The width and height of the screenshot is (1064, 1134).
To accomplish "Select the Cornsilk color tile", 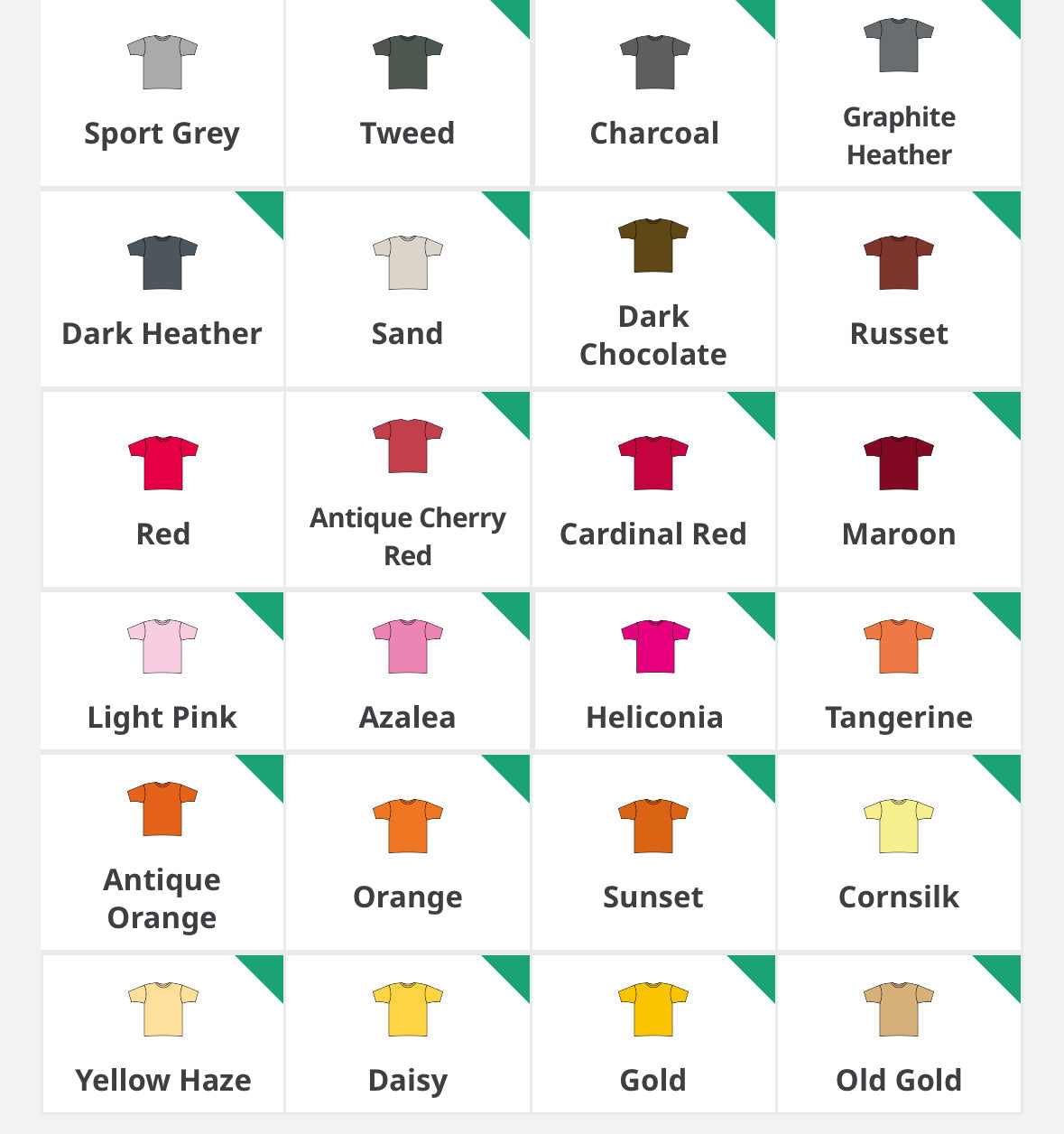I will tap(899, 853).
